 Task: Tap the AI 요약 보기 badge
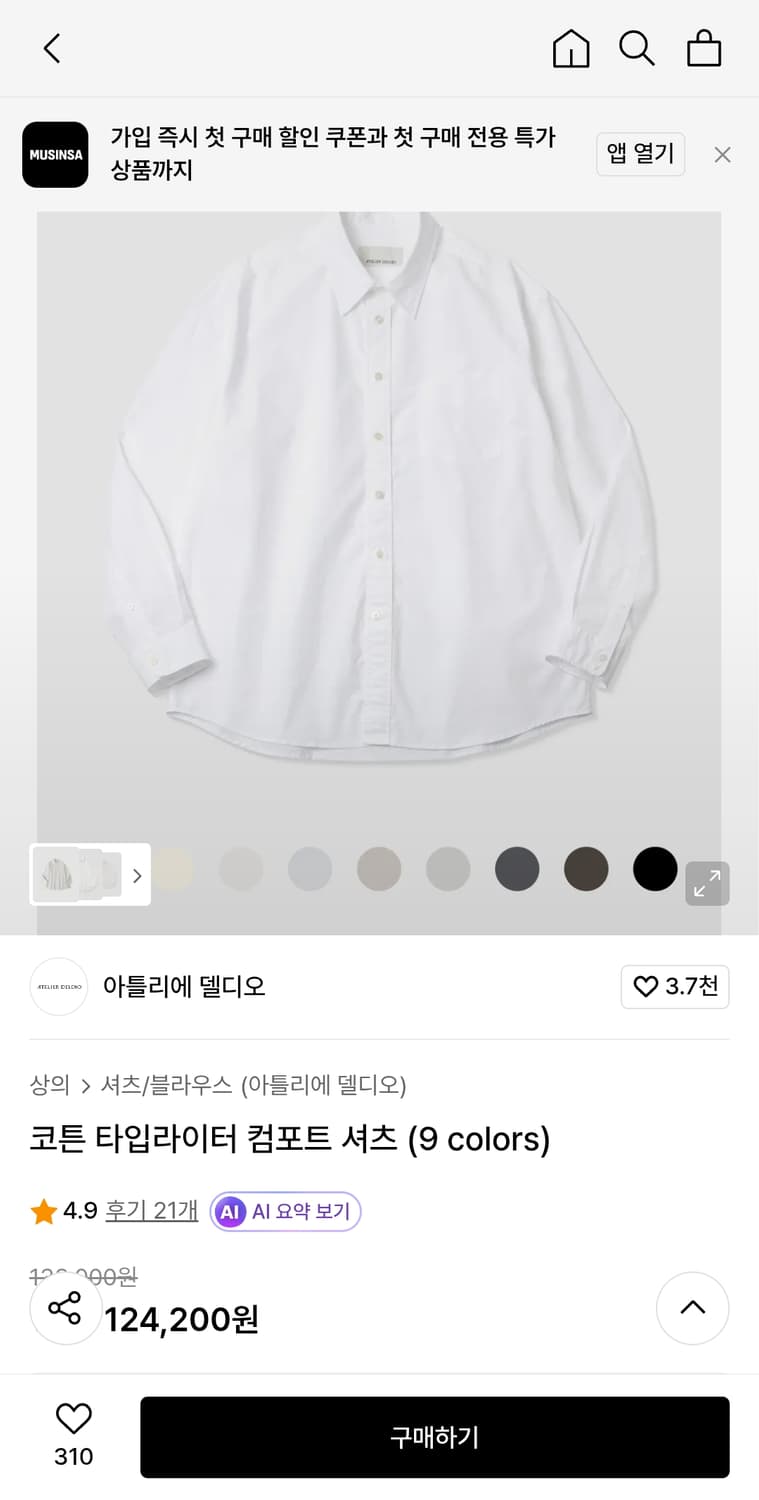[285, 1211]
